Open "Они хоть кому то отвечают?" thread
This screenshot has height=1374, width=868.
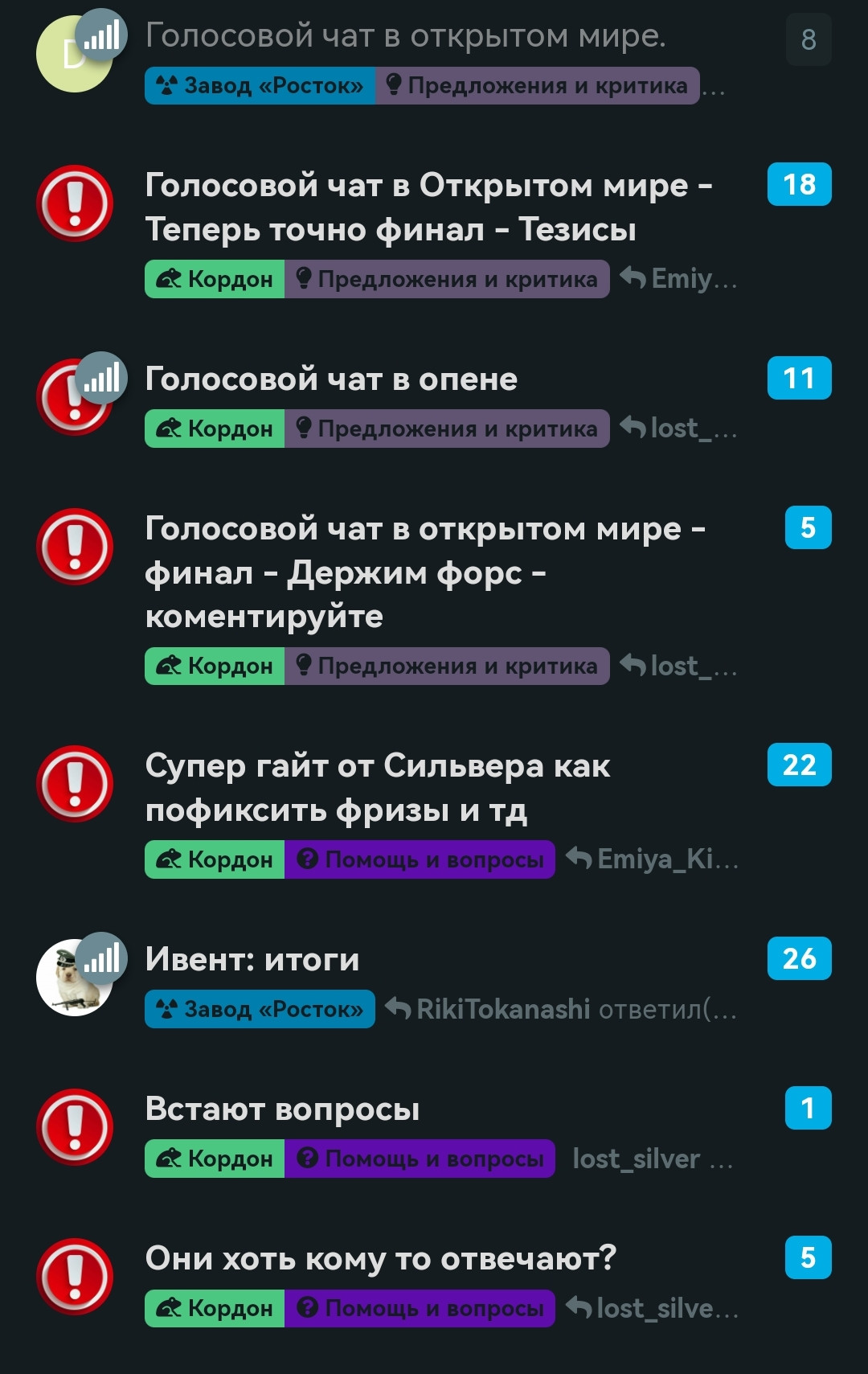click(380, 1258)
